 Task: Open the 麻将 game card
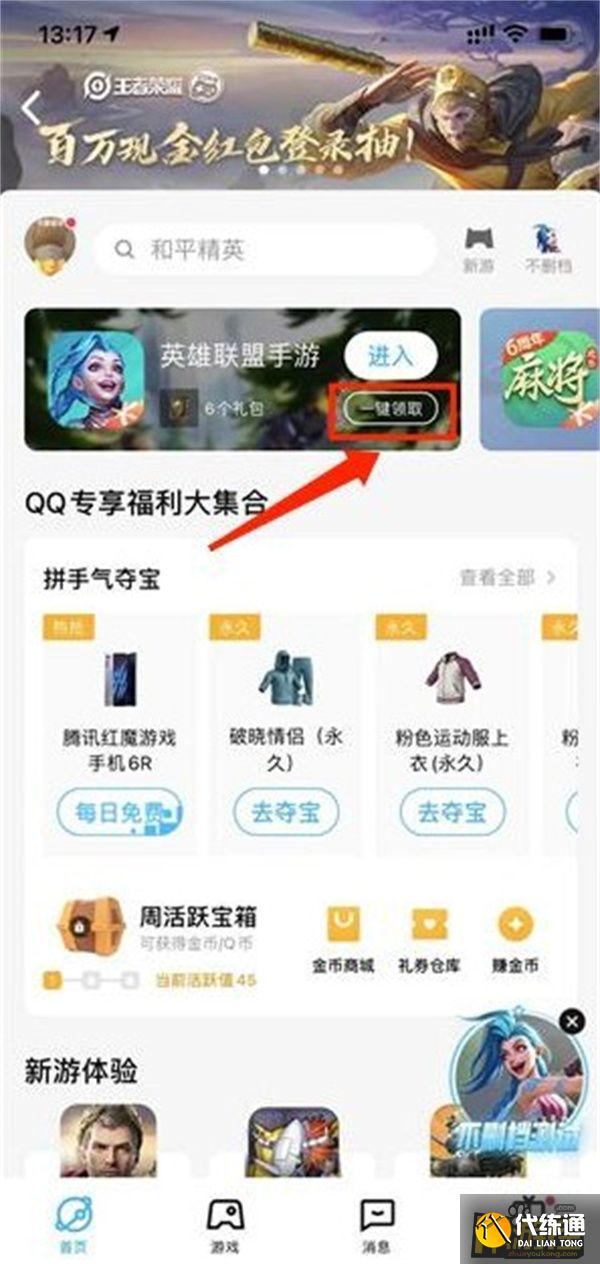point(540,378)
